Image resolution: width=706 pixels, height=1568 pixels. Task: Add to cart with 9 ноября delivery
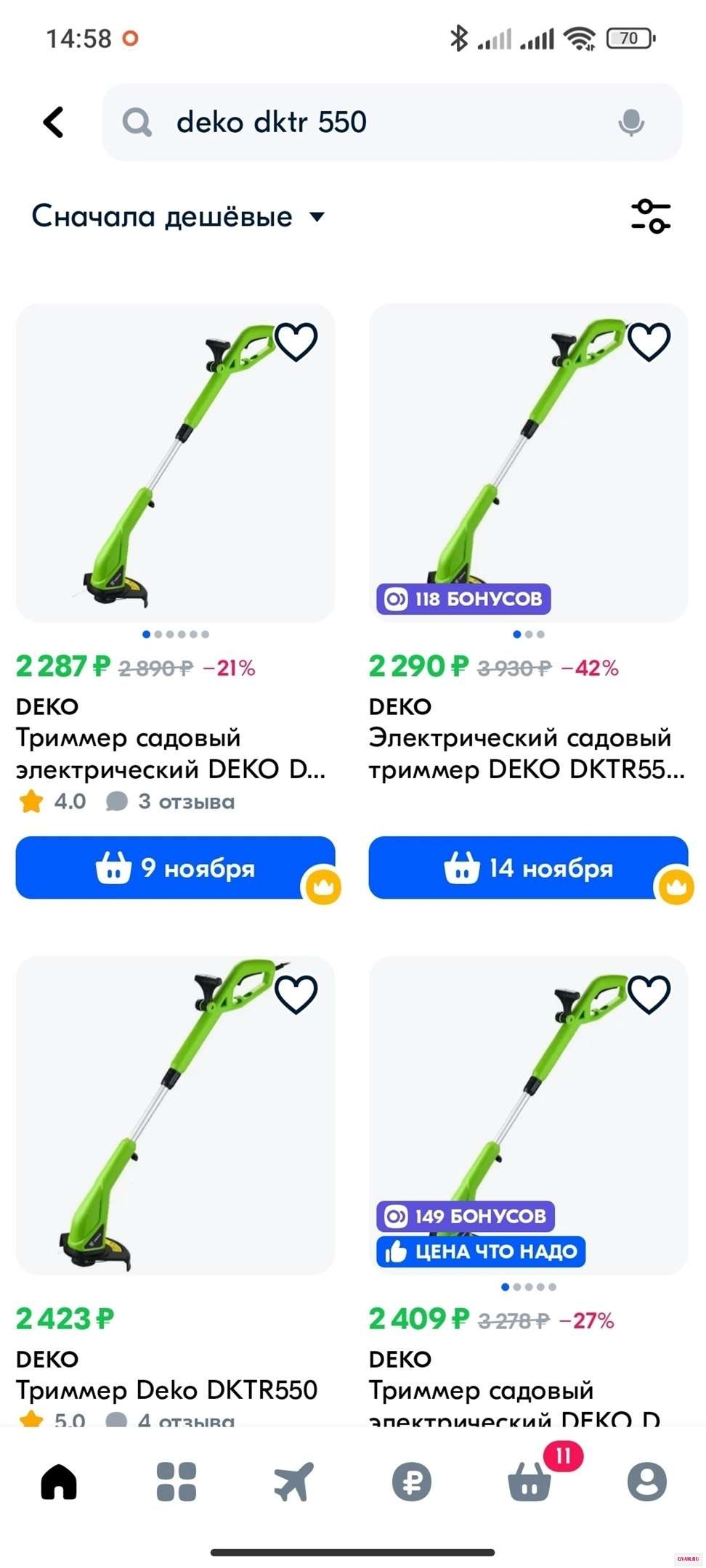(x=174, y=867)
